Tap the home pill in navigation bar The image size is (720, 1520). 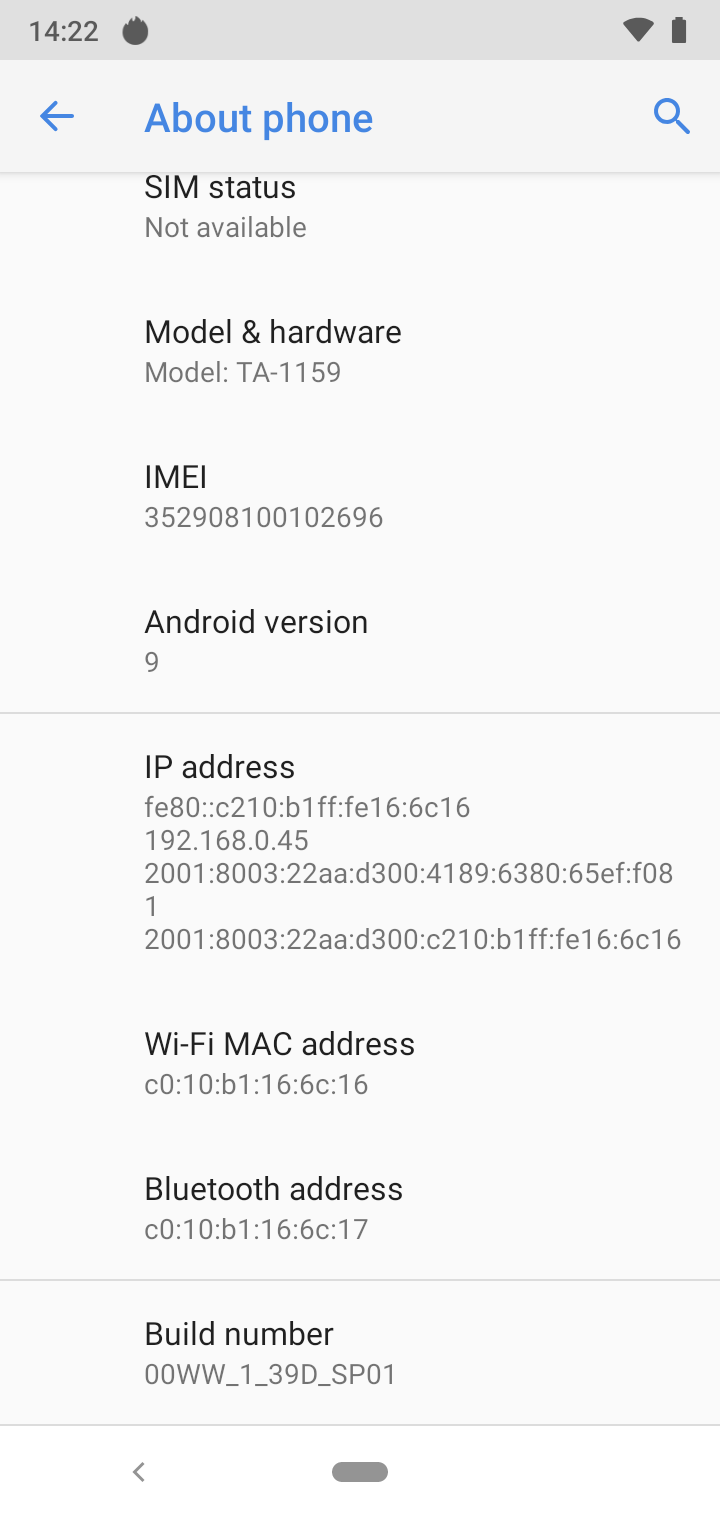coord(360,1472)
